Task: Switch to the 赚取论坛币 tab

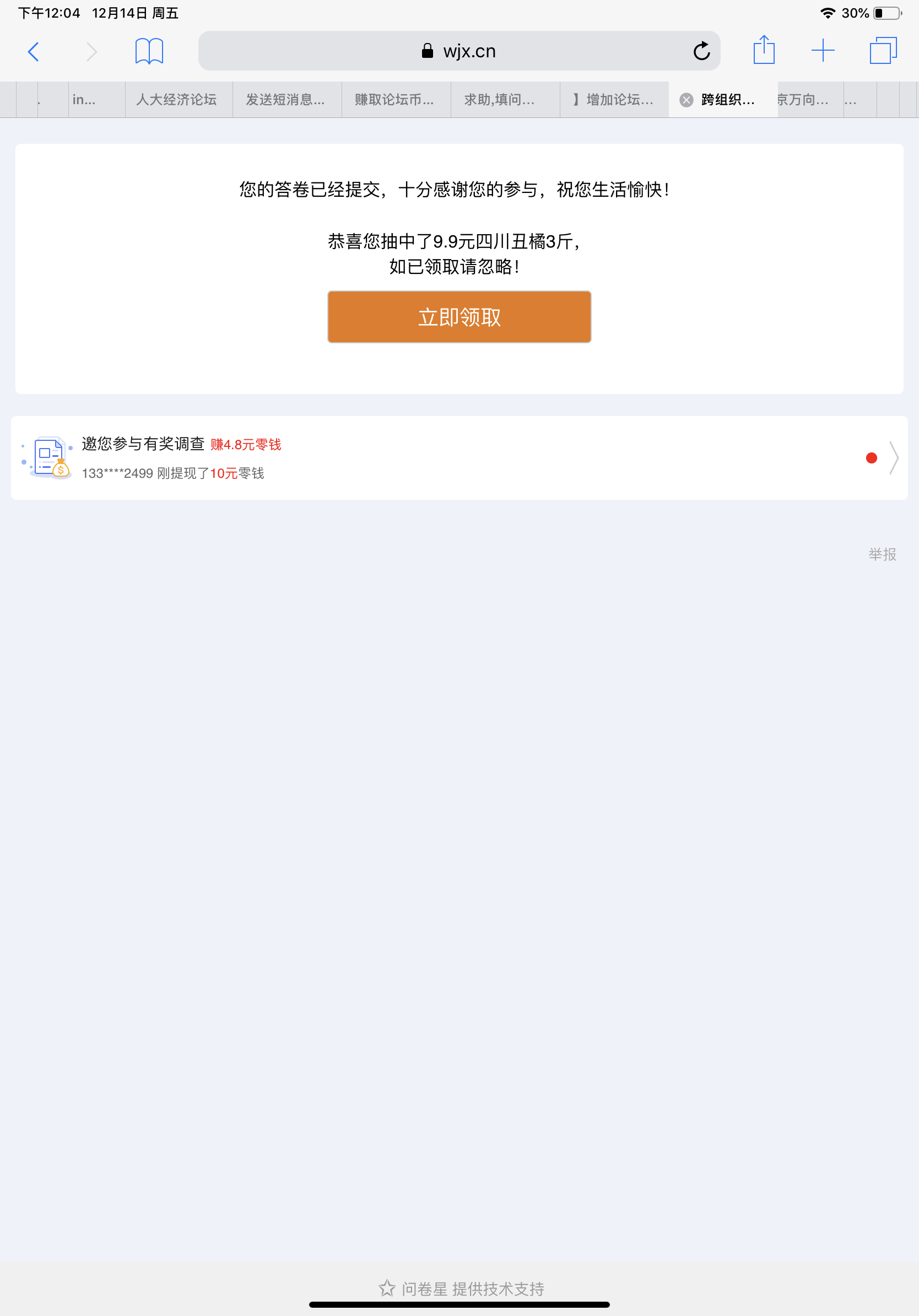Action: [x=394, y=100]
